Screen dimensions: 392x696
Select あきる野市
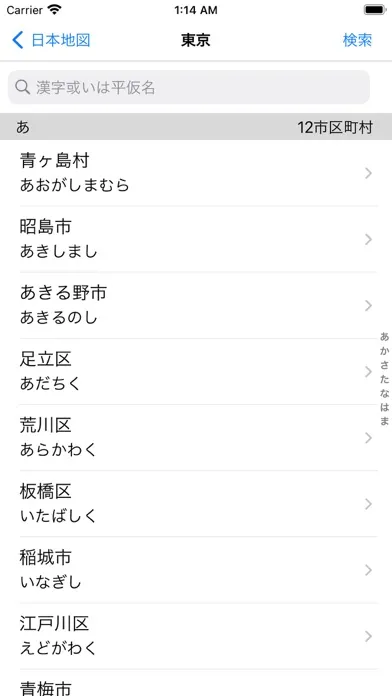(x=196, y=305)
